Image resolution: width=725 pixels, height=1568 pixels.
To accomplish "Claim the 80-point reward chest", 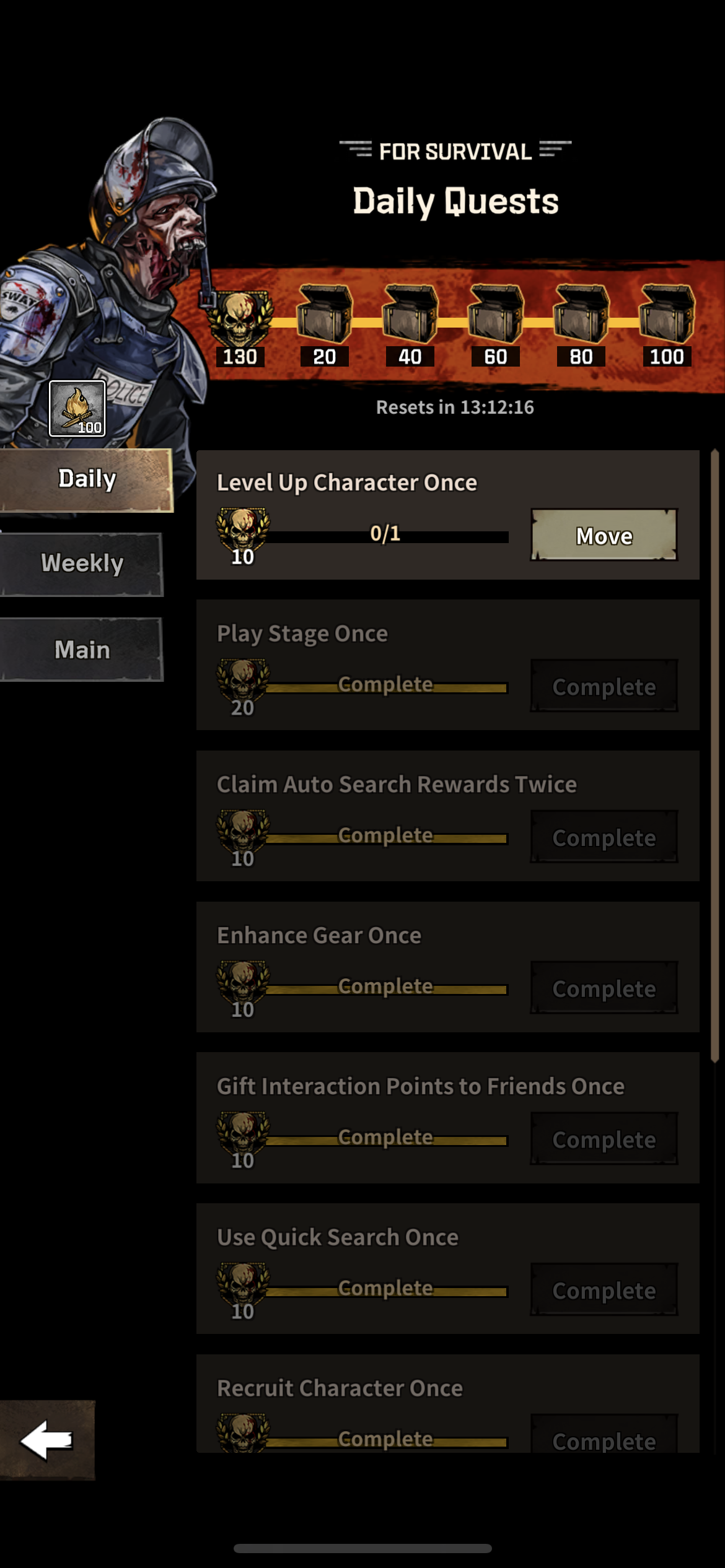I will (581, 315).
